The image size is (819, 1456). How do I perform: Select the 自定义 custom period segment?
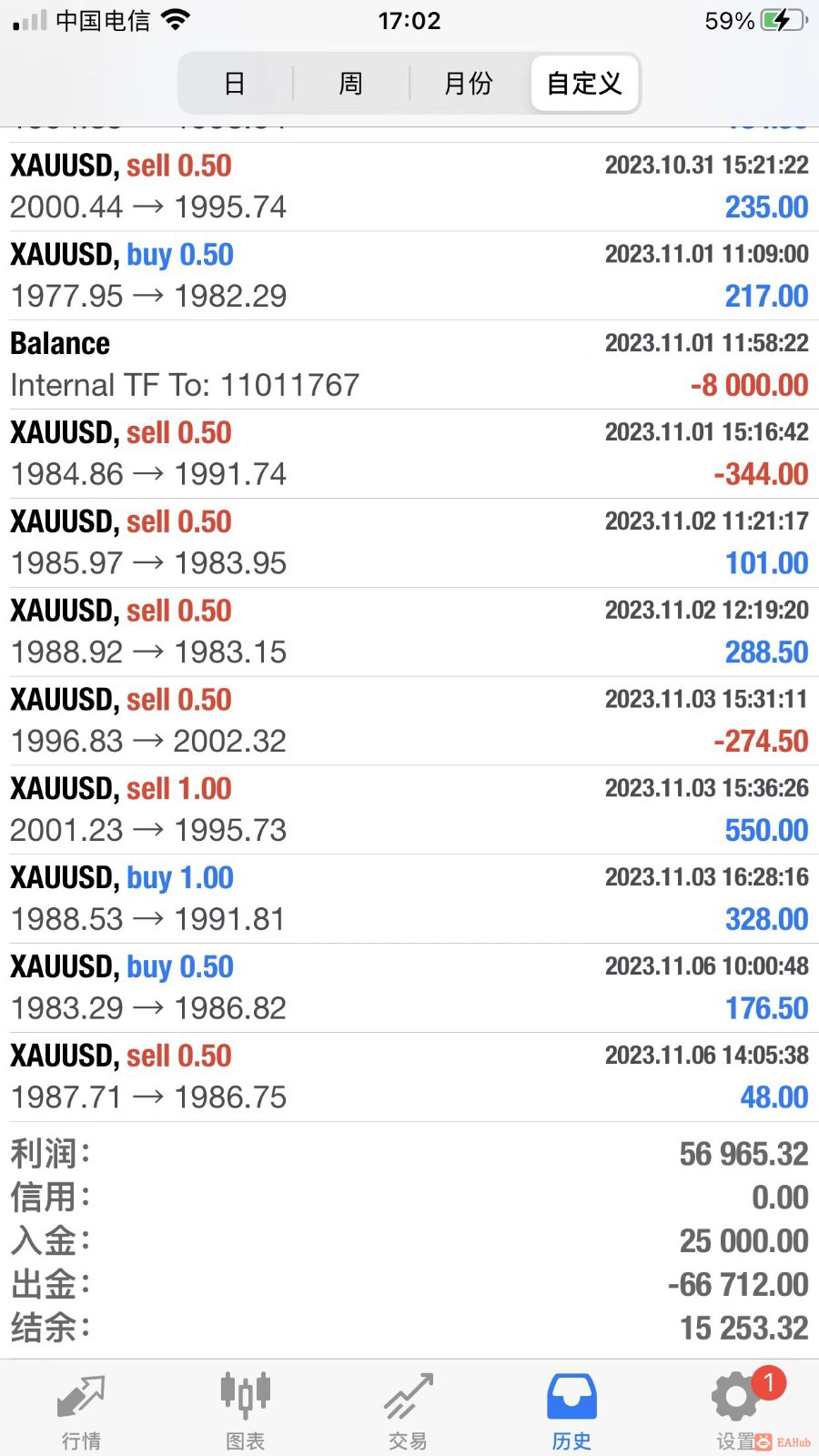(584, 84)
